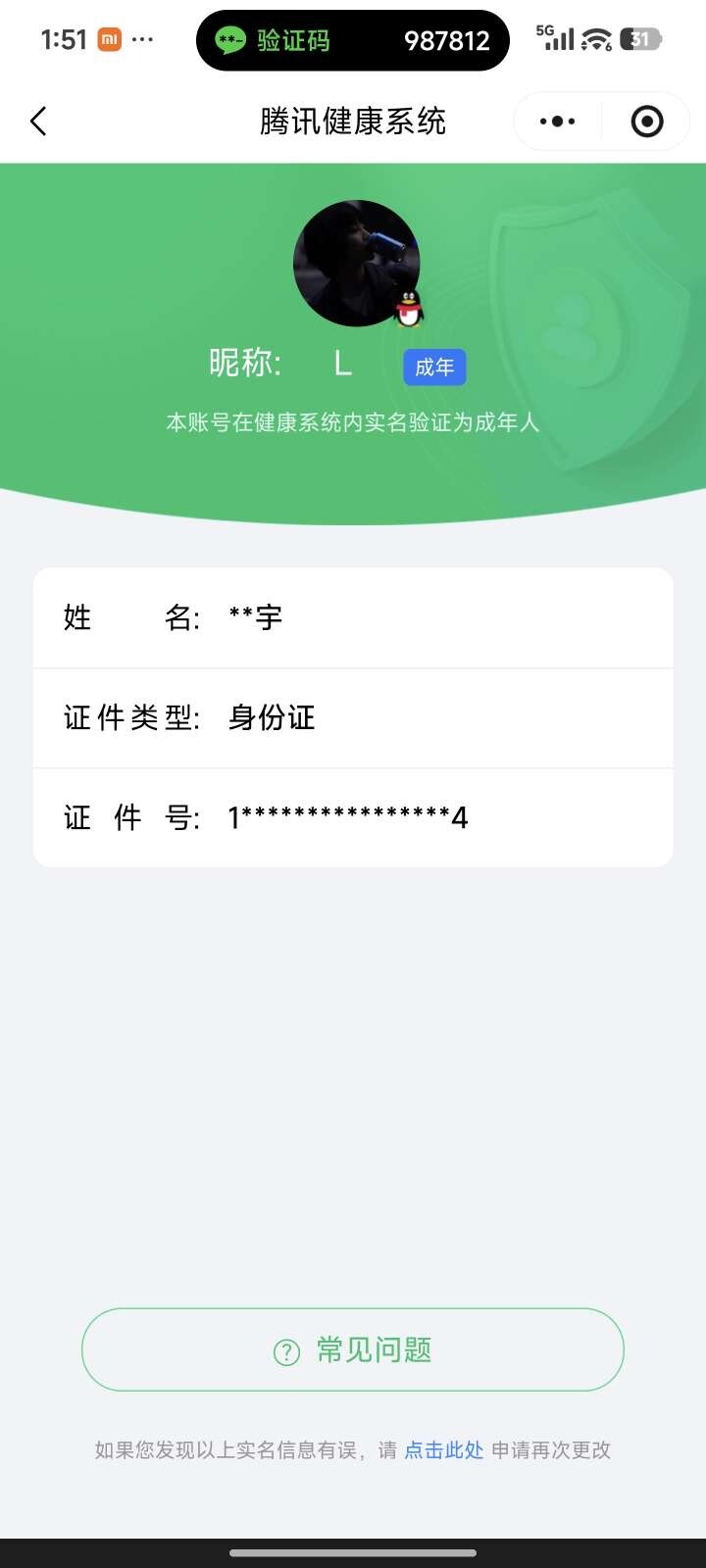Tap the home indicator bar at screen bottom
Screen dimensions: 706x1568
(353, 1551)
